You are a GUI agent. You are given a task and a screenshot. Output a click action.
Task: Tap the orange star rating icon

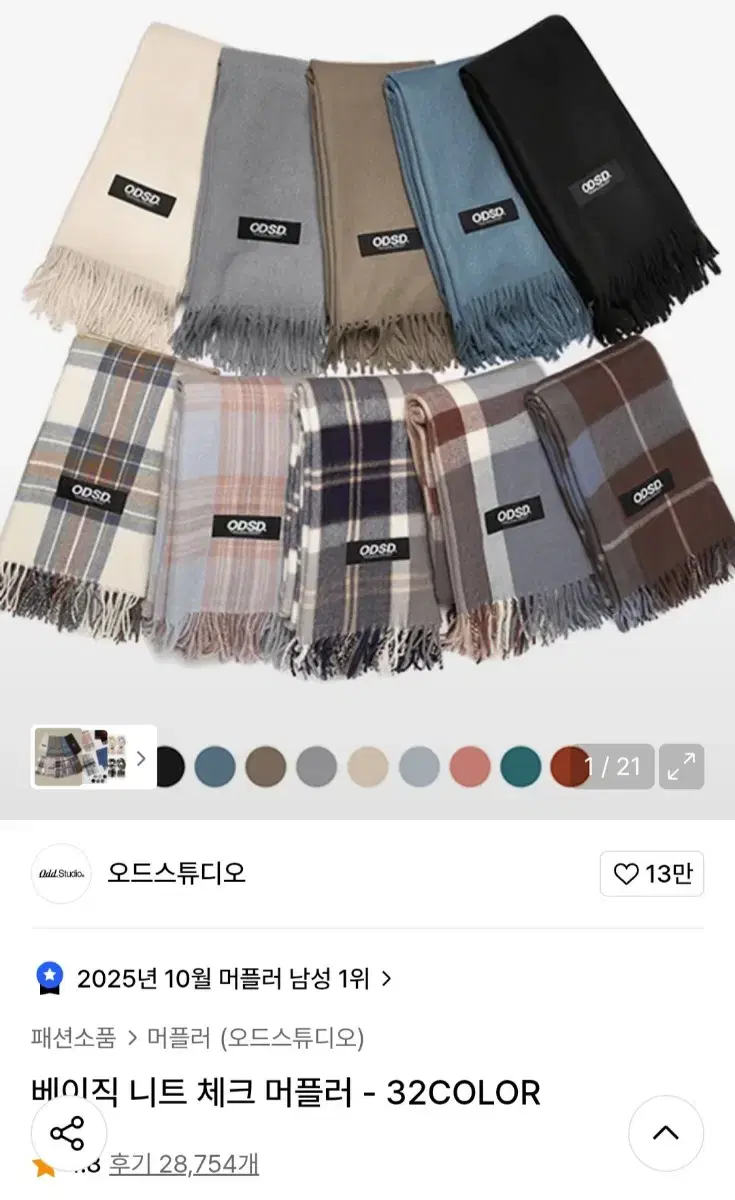[x=42, y=1164]
